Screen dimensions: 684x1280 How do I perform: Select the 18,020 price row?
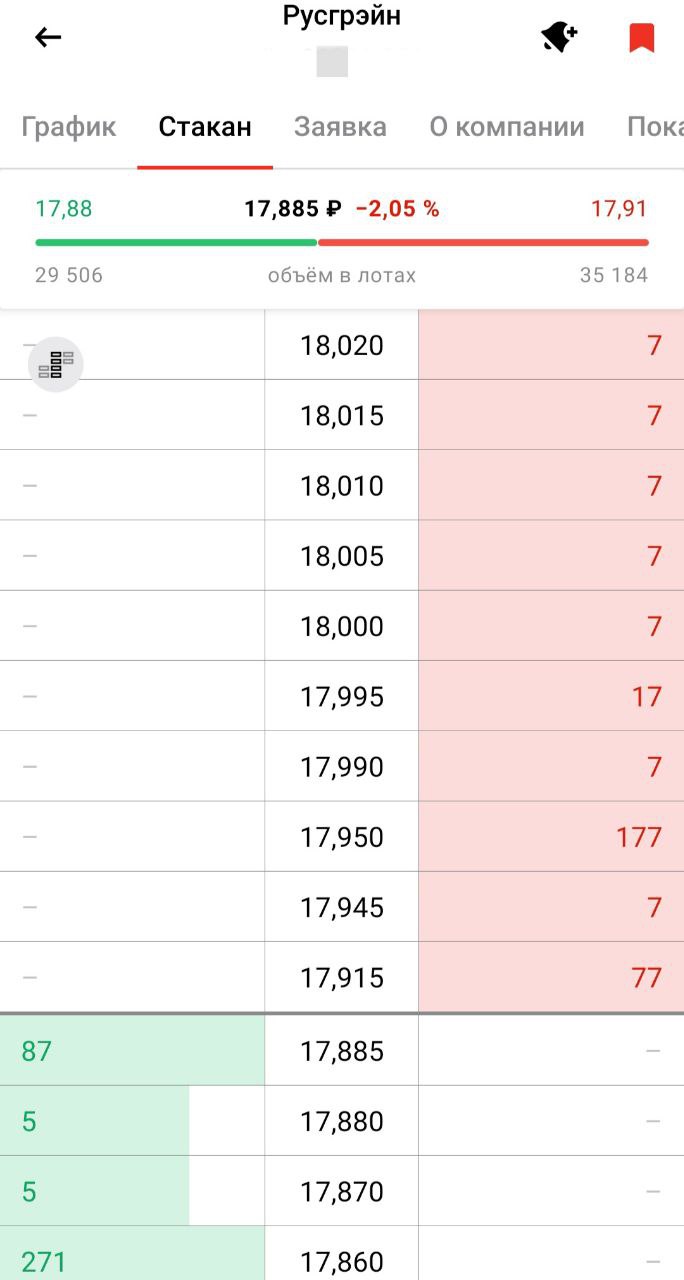click(x=342, y=346)
